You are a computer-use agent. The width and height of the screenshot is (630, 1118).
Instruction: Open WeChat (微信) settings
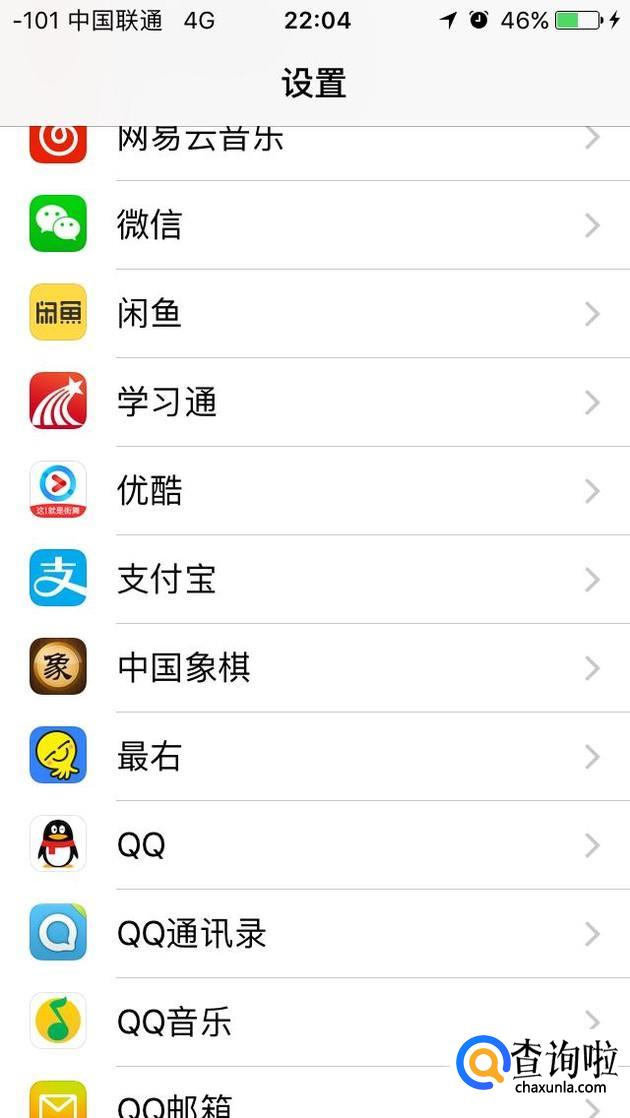click(x=315, y=225)
